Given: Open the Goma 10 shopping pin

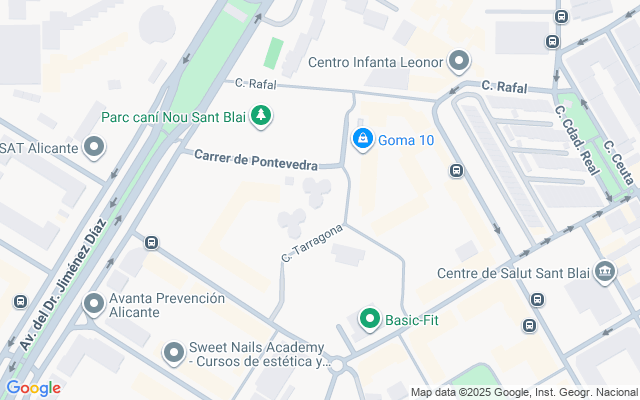Looking at the screenshot, I should click(364, 139).
